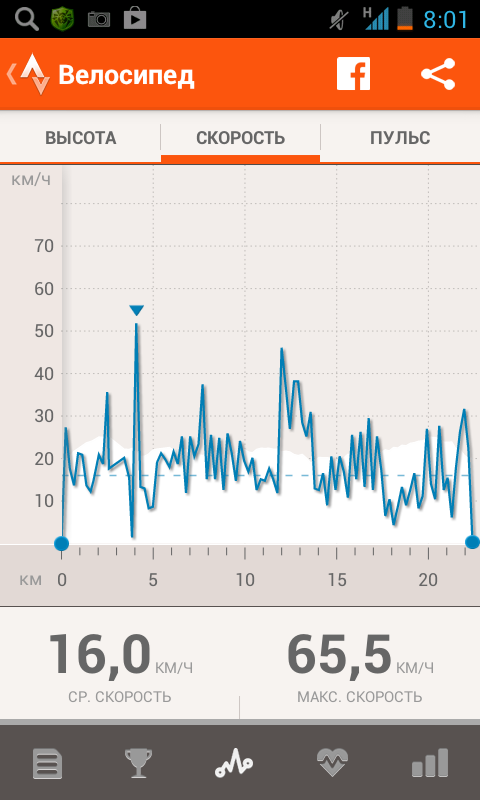Go back via the Strava logo arrow

[x=29, y=74]
